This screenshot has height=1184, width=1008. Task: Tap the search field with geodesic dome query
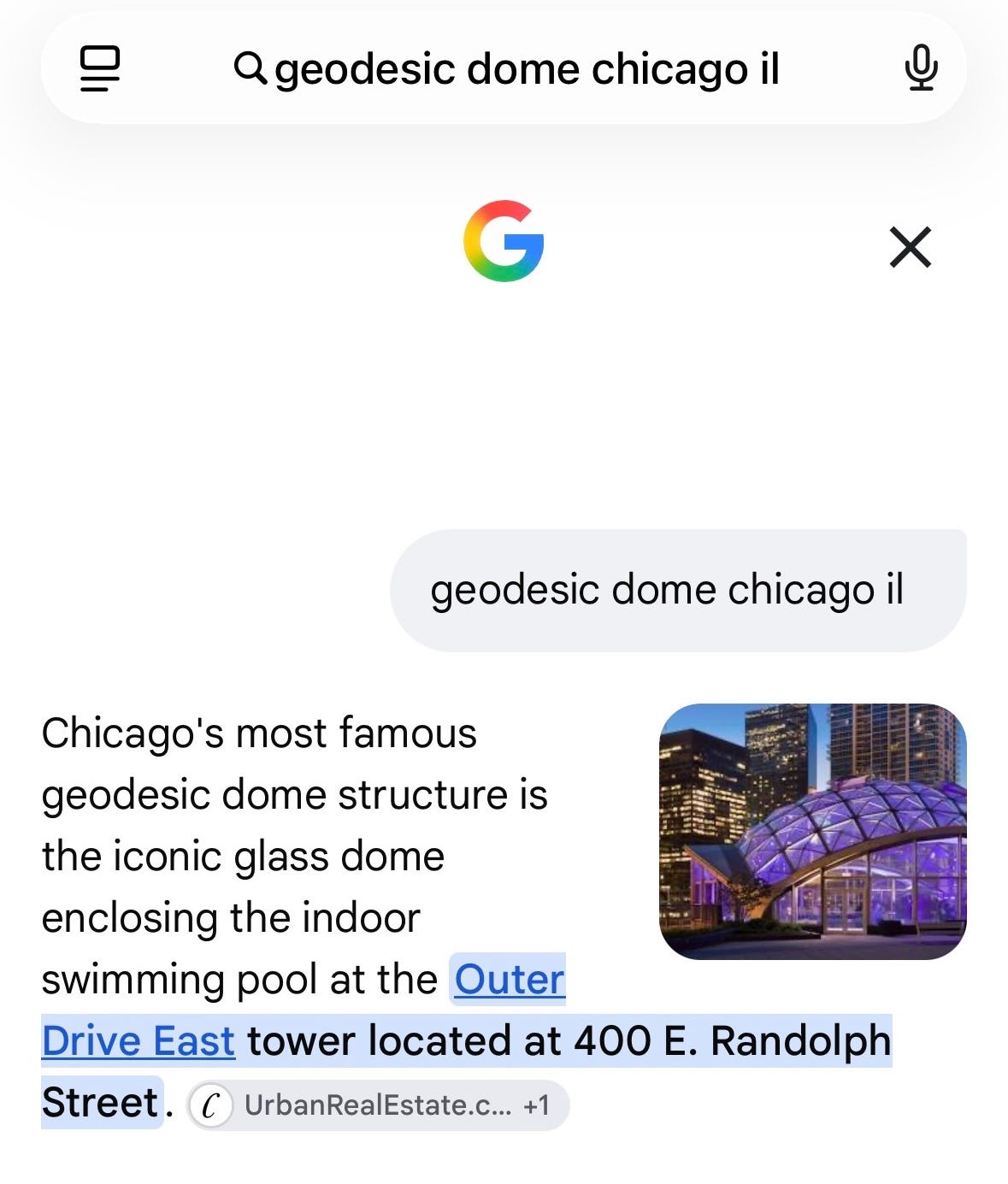[x=506, y=68]
